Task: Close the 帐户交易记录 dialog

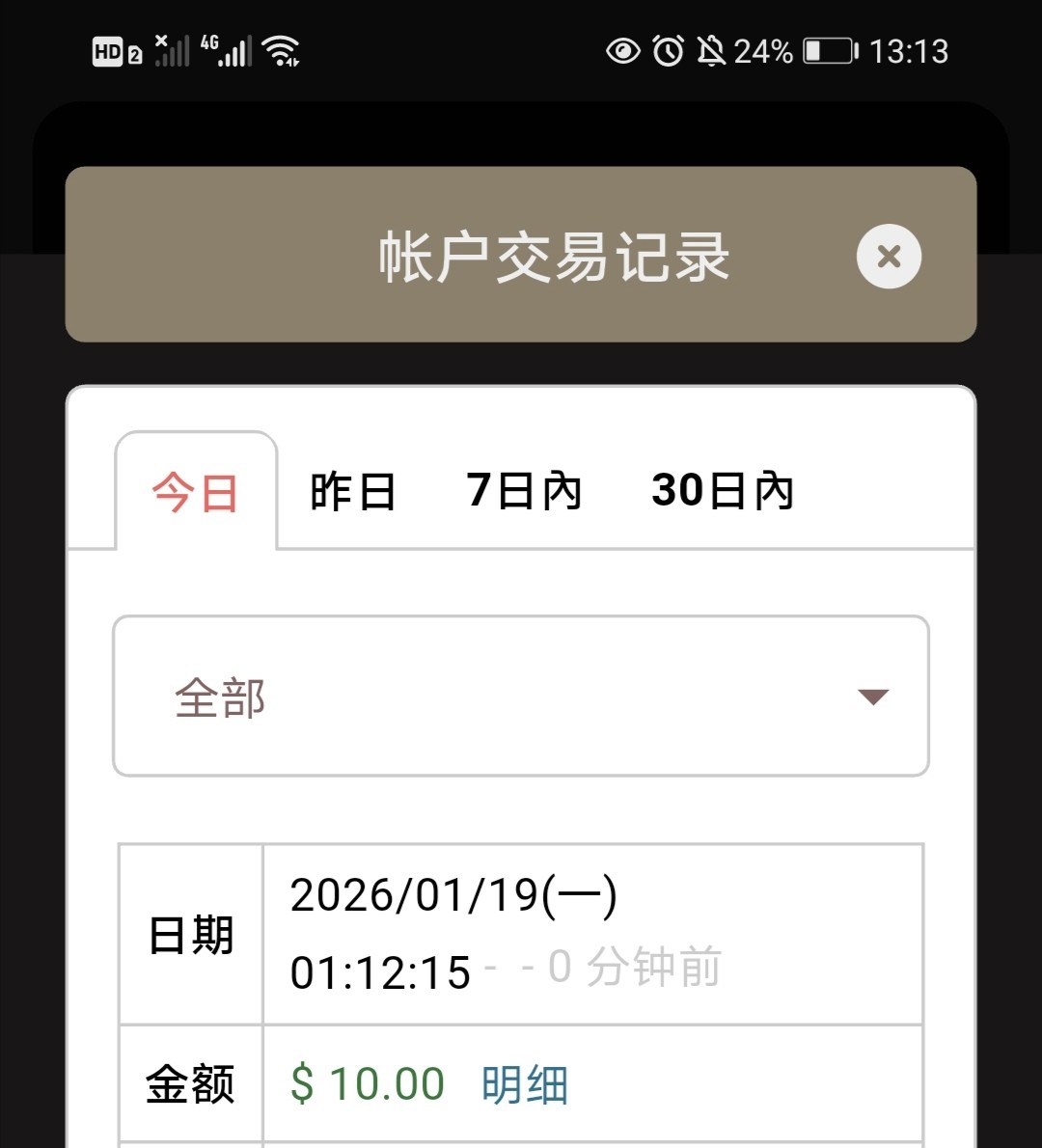Action: point(889,257)
